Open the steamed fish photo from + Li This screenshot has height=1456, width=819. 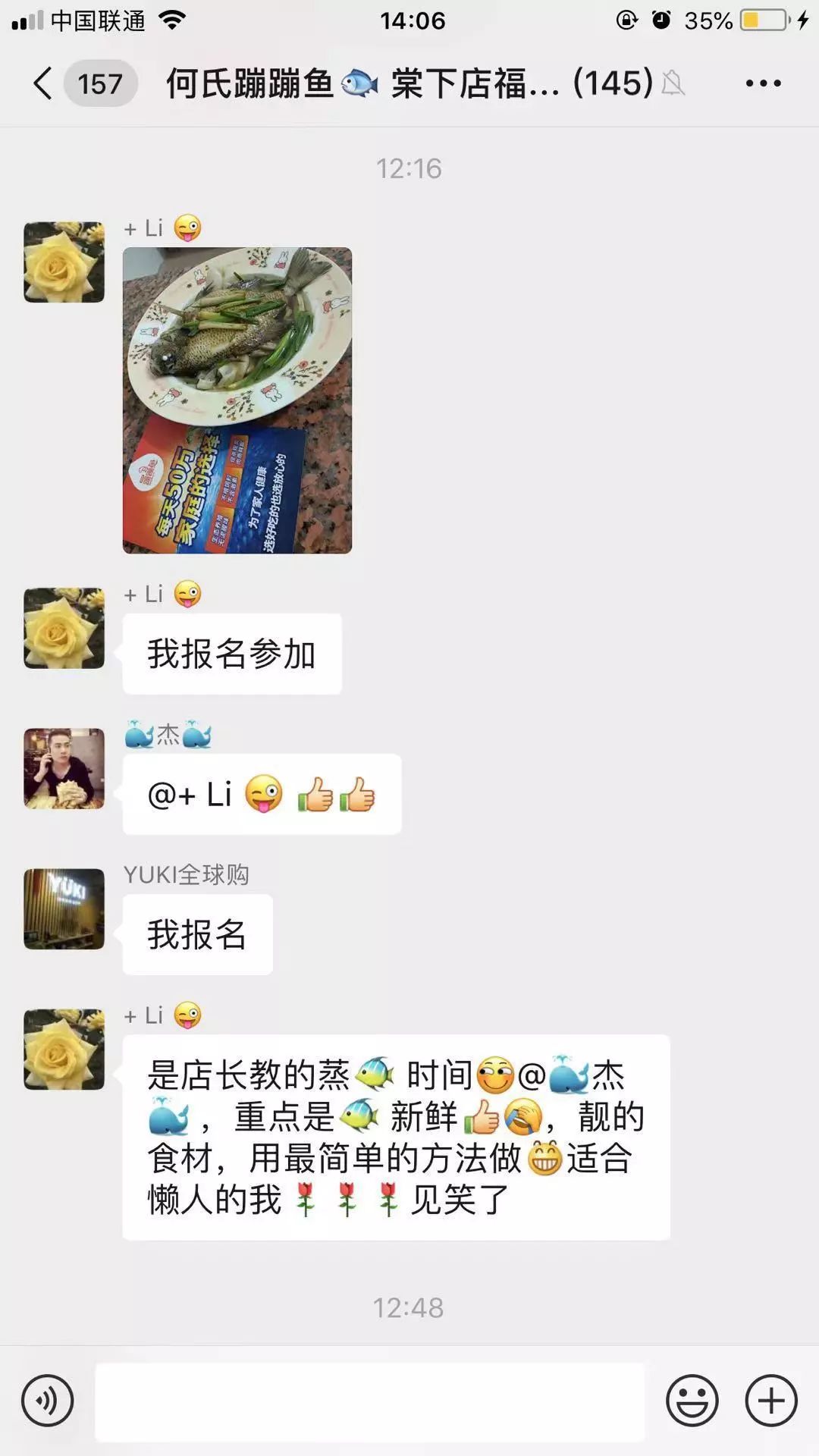[237, 400]
